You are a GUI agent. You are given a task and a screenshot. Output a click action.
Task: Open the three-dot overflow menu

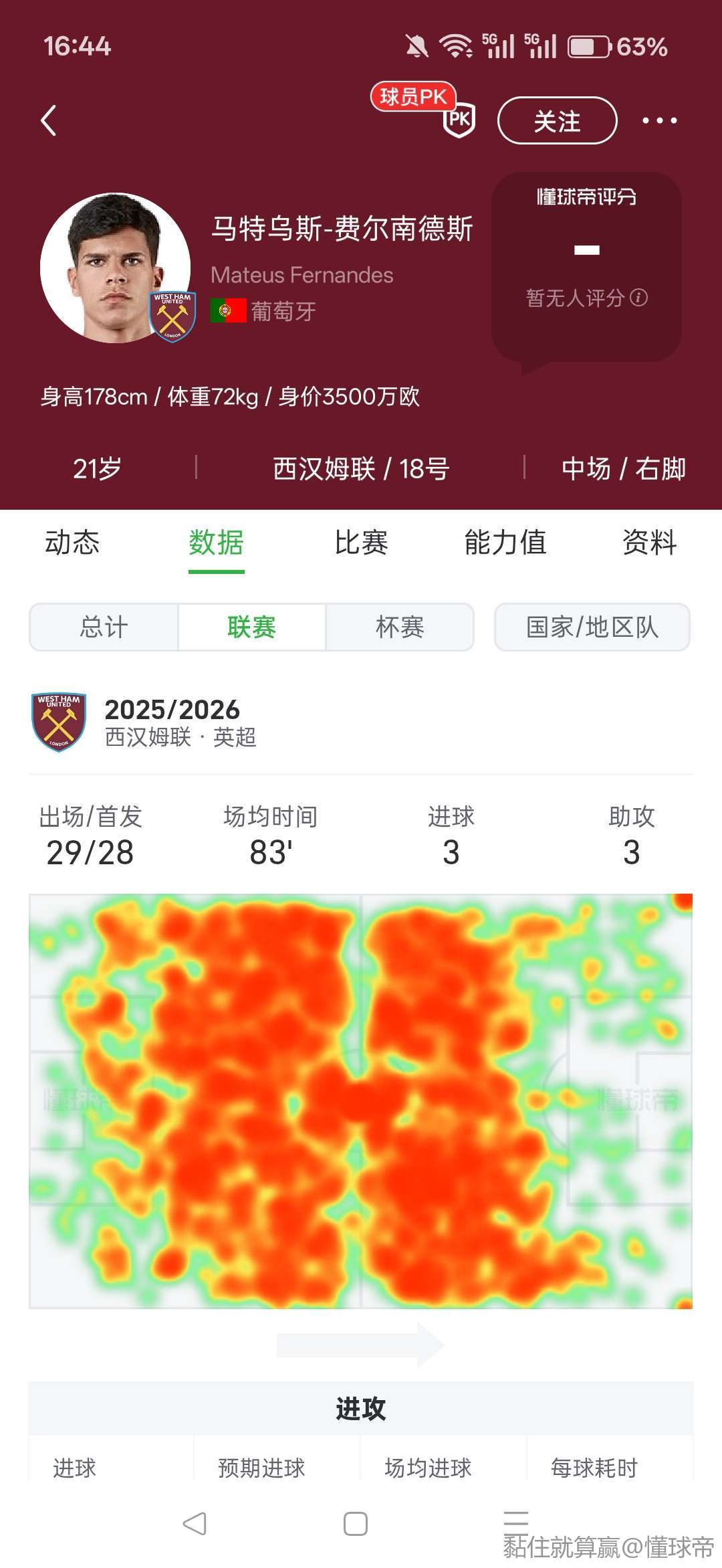(x=659, y=120)
